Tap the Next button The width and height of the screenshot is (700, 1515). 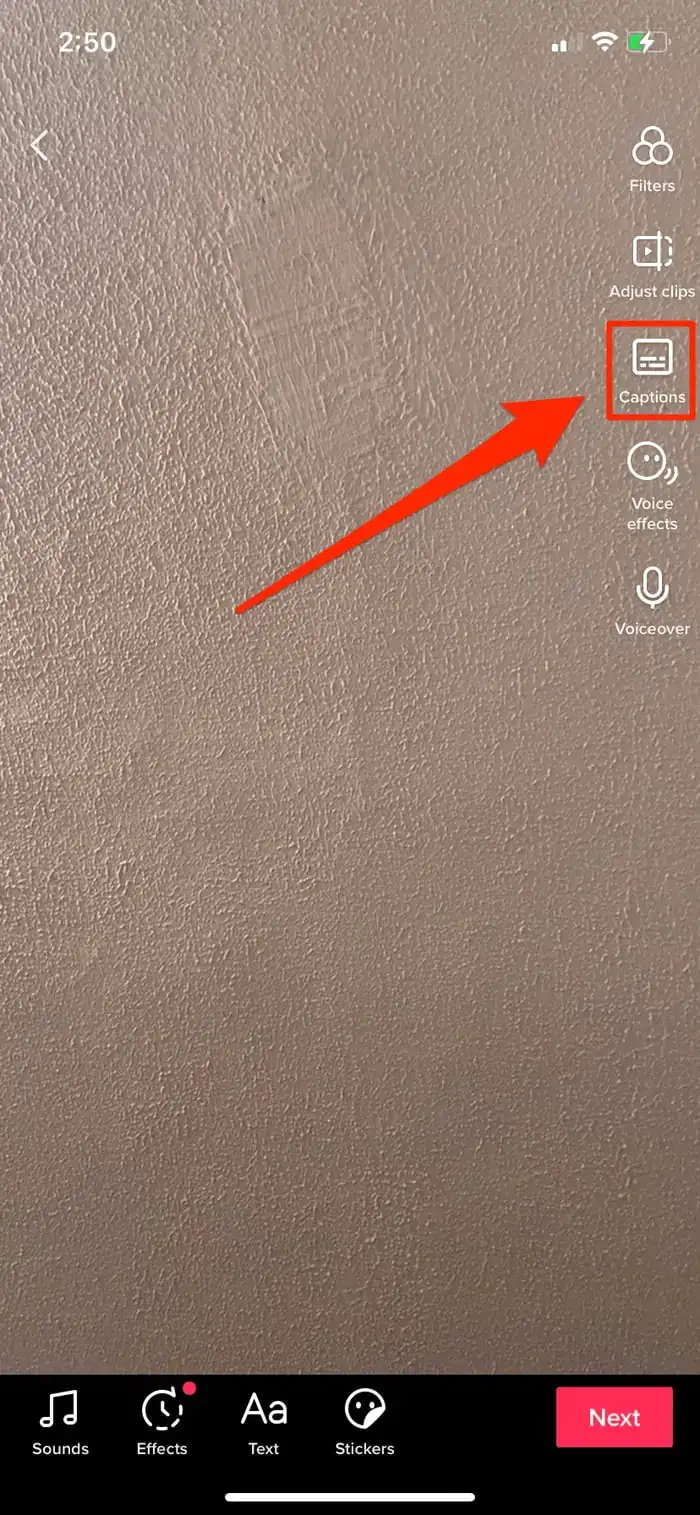(614, 1417)
